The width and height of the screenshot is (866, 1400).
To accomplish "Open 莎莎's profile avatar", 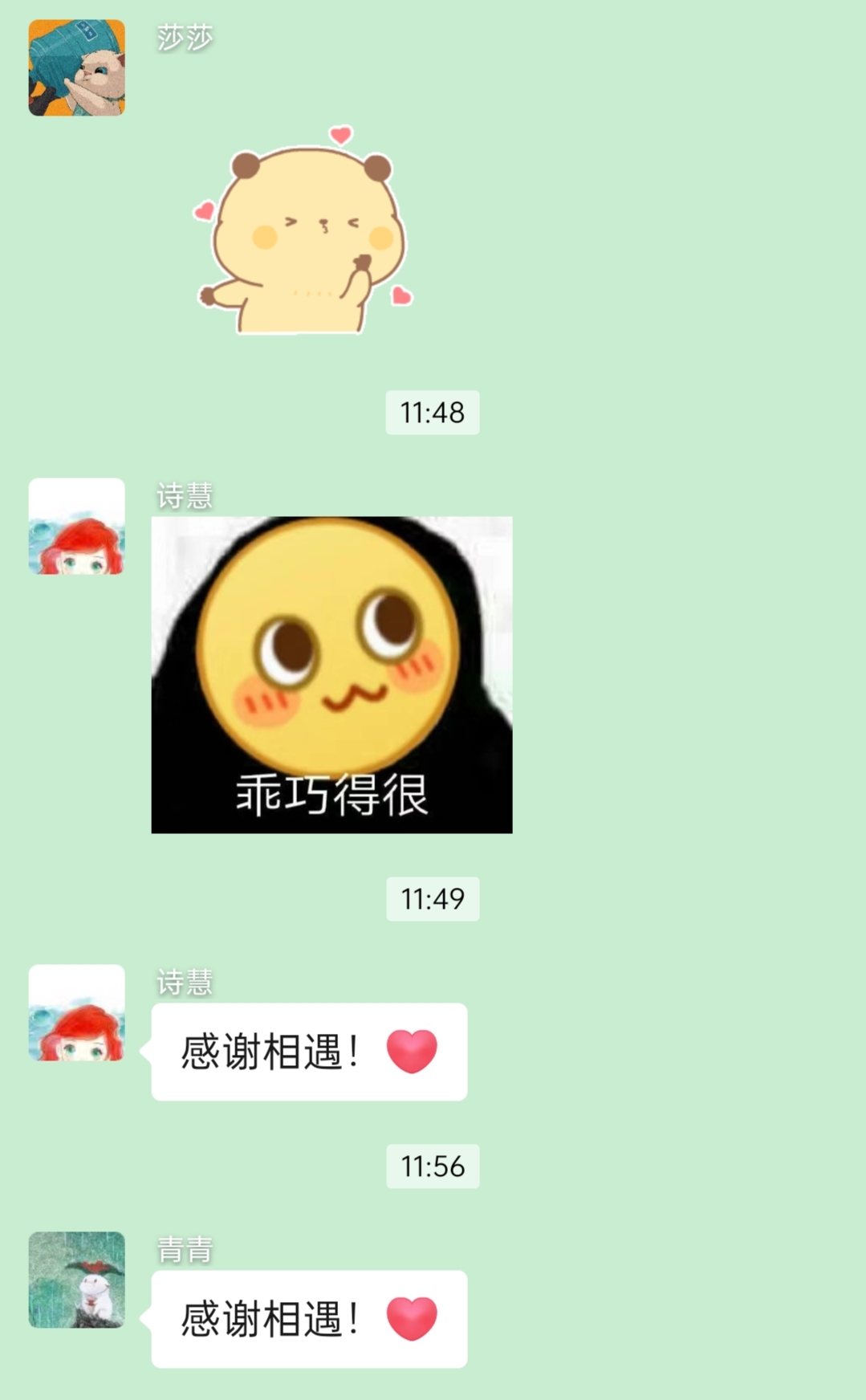I will coord(77,67).
